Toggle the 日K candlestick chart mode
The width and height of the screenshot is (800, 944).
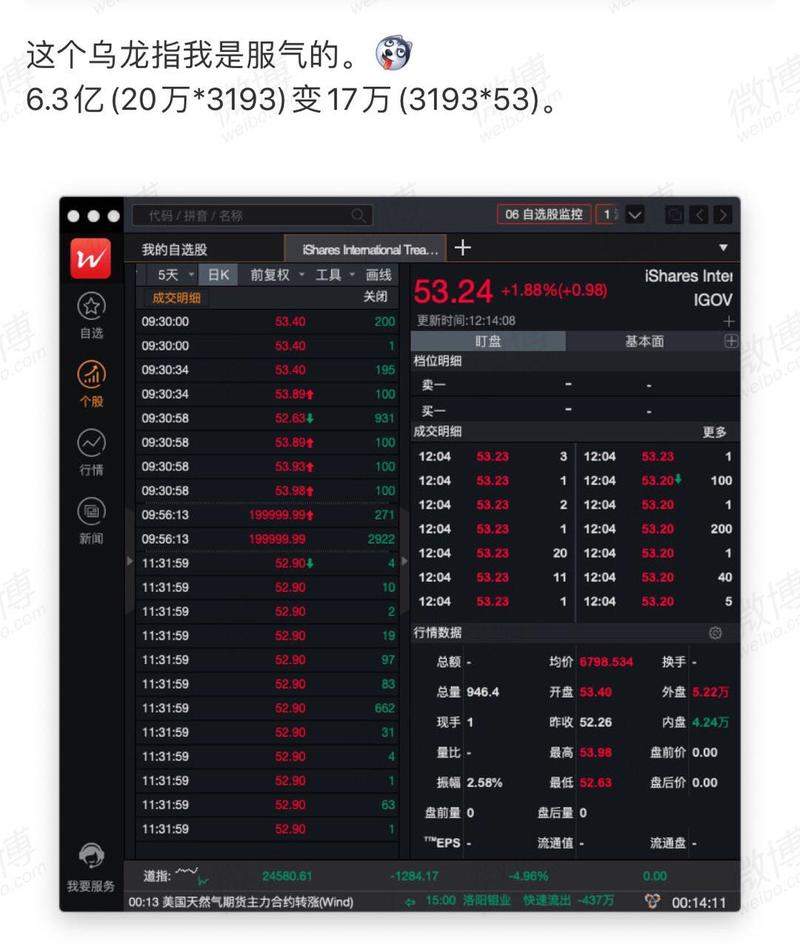pos(216,274)
